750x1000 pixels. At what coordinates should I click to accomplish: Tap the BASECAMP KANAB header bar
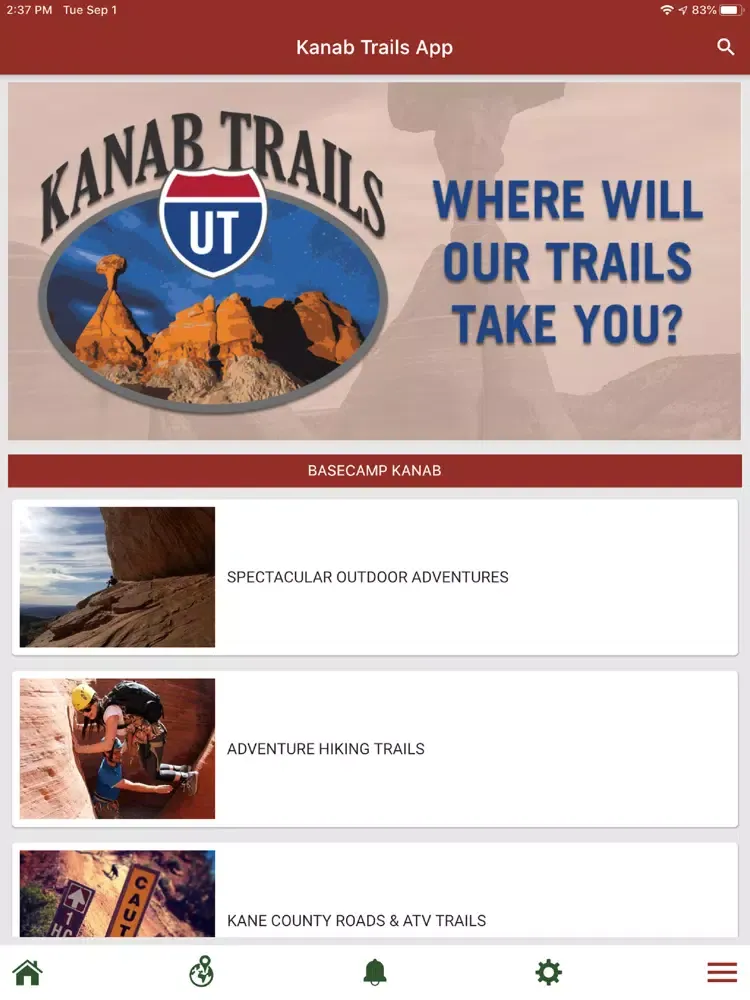[x=374, y=470]
